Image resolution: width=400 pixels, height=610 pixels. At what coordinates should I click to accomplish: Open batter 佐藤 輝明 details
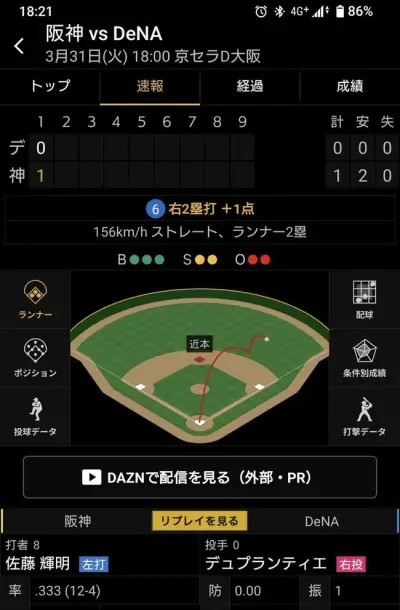(38, 564)
